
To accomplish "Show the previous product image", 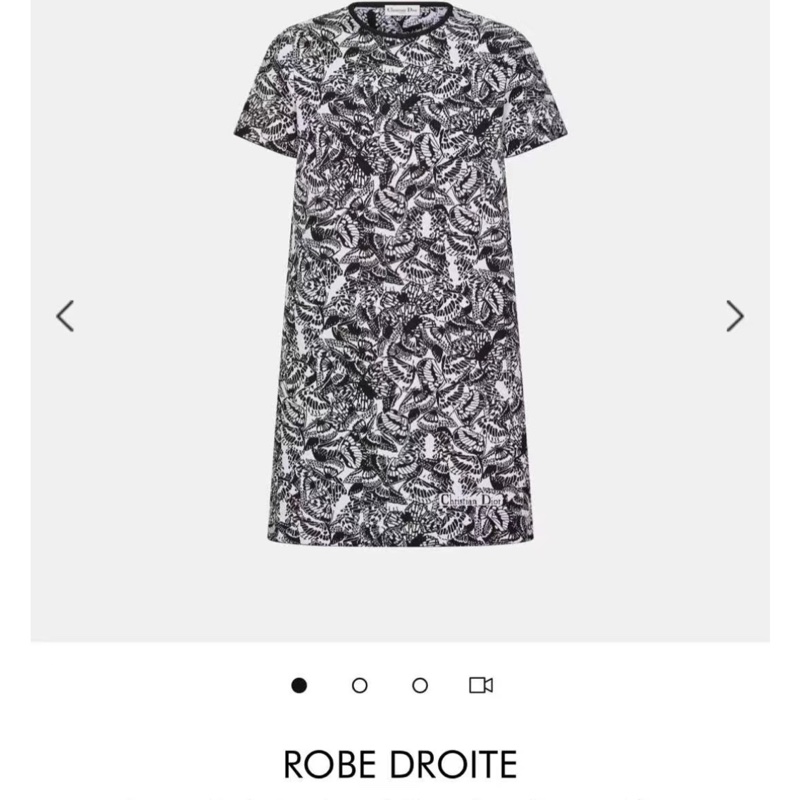I will (65, 316).
